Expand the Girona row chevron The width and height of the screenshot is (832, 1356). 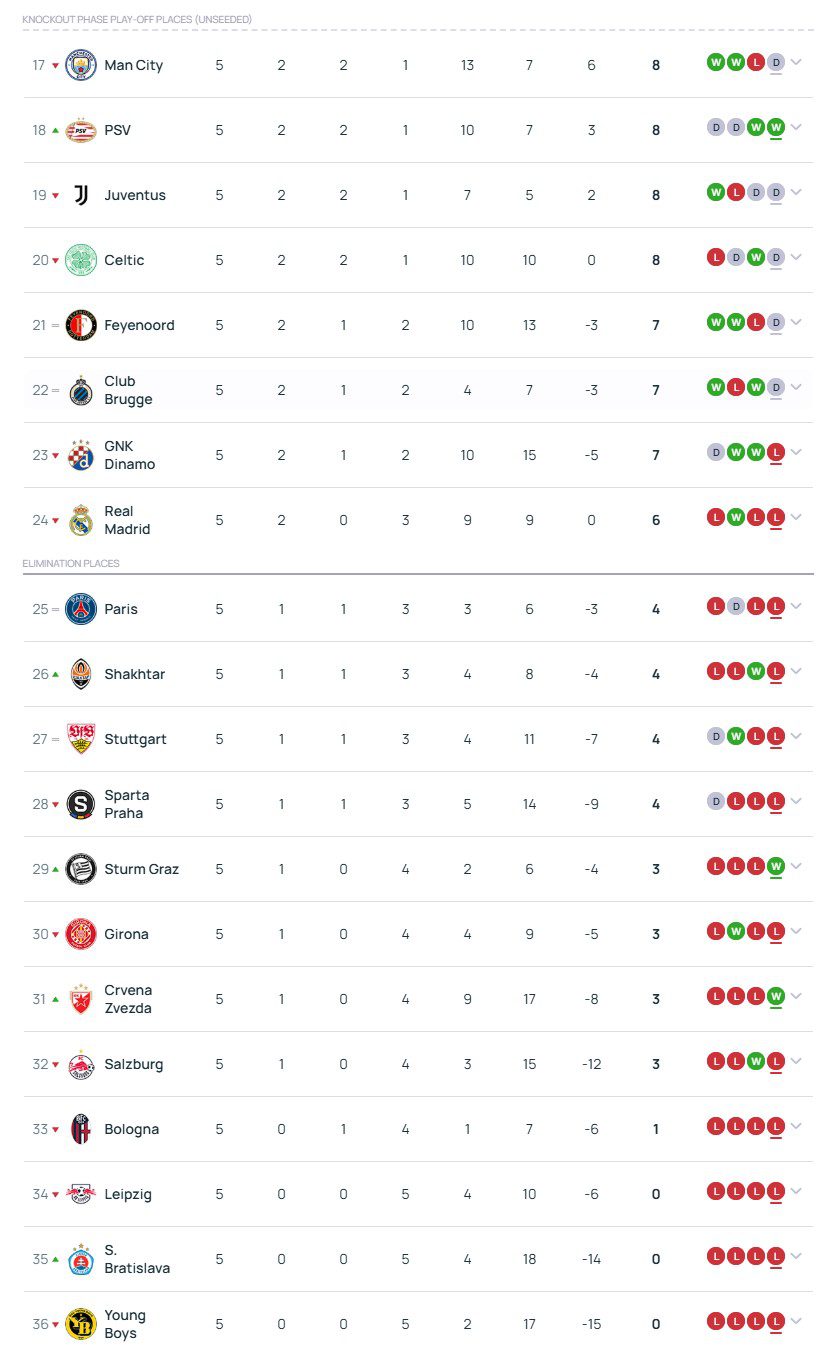point(796,932)
